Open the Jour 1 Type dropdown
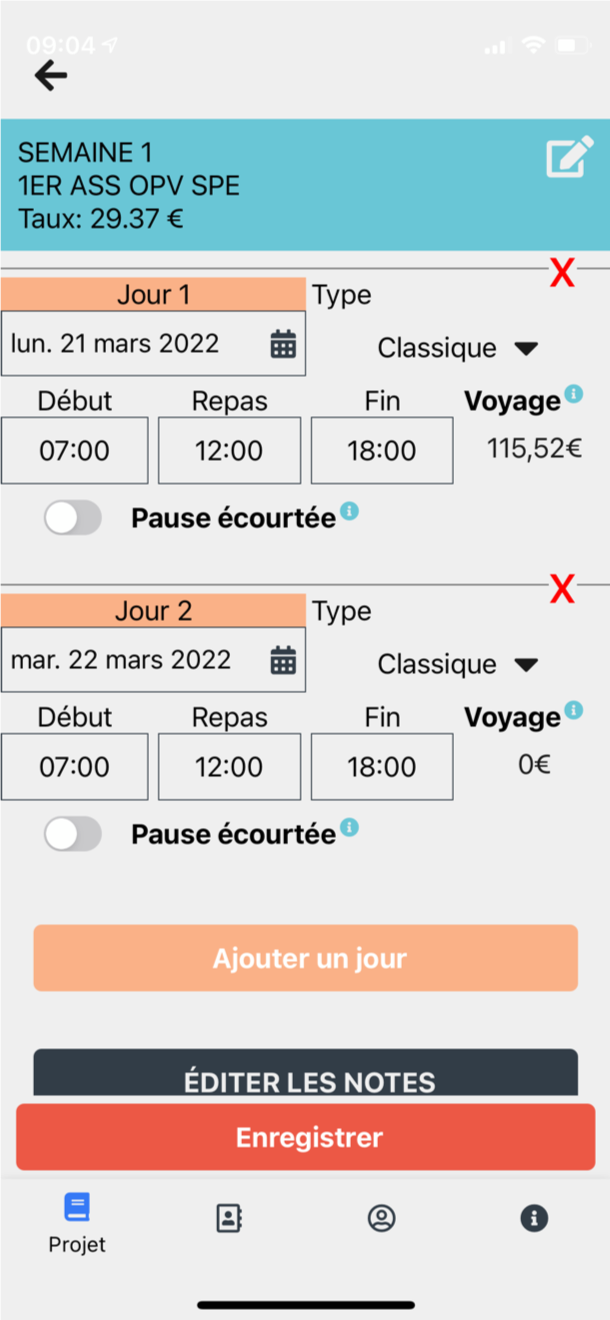The height and width of the screenshot is (1320, 610). click(458, 348)
